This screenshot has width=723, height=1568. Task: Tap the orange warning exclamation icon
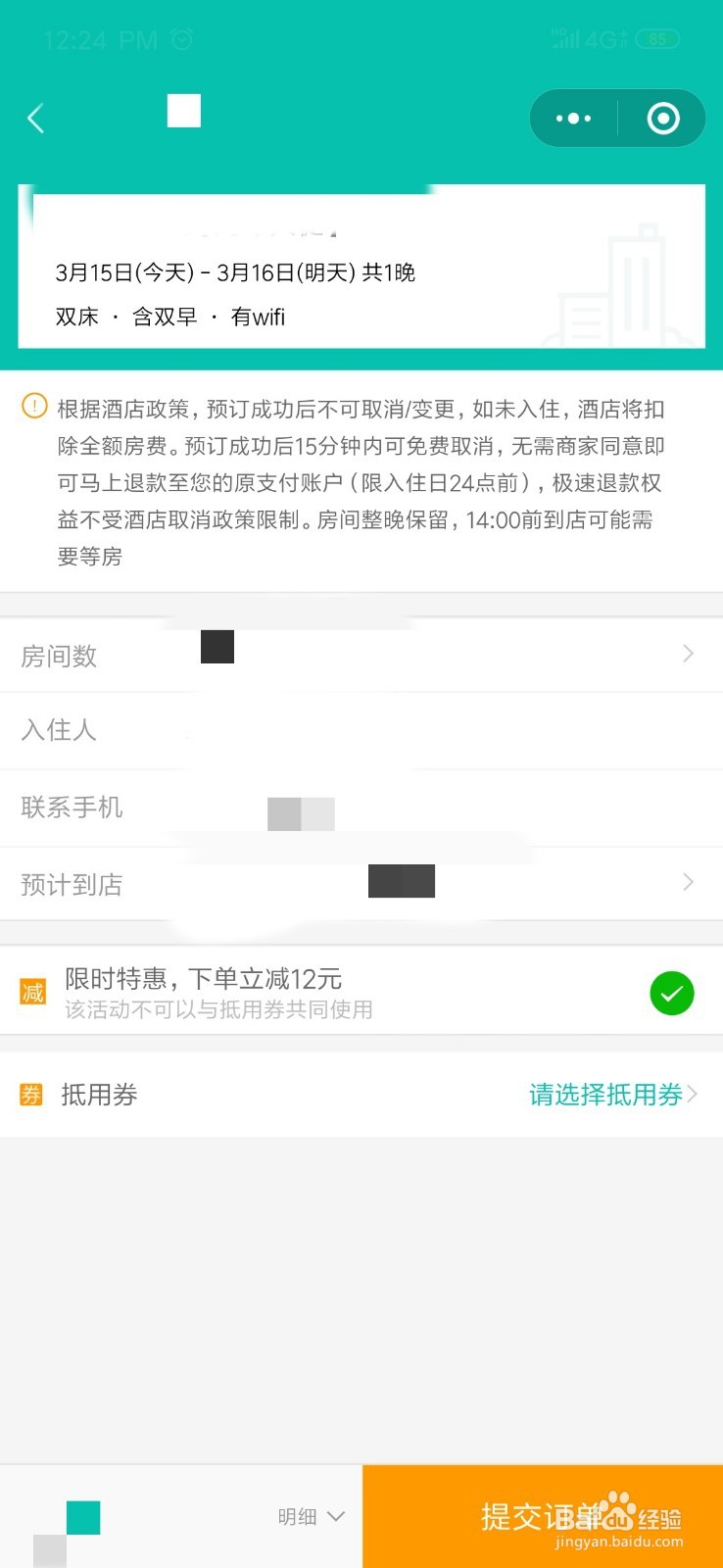pos(32,408)
